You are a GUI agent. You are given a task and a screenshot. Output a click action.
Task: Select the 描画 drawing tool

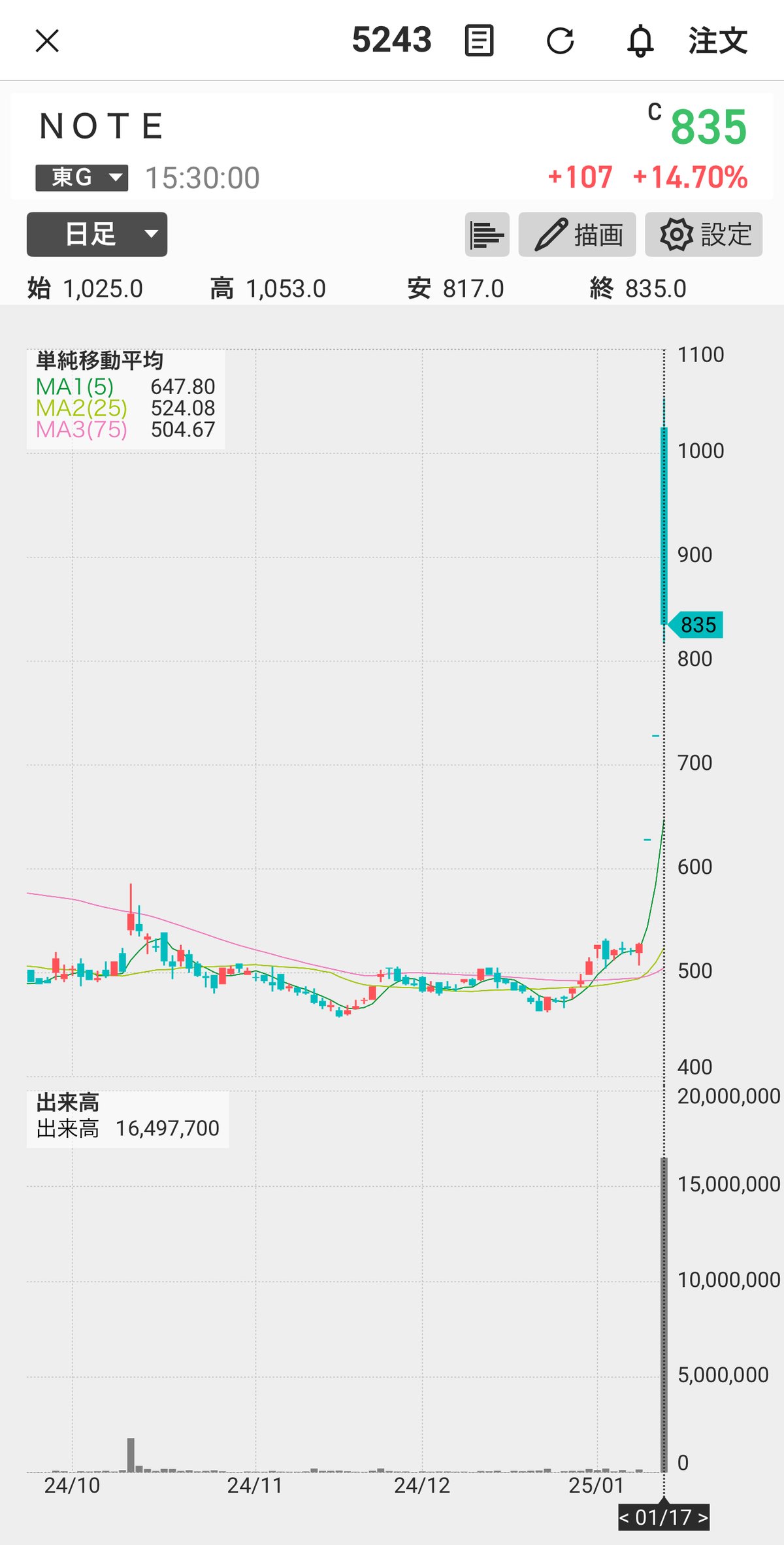click(577, 234)
